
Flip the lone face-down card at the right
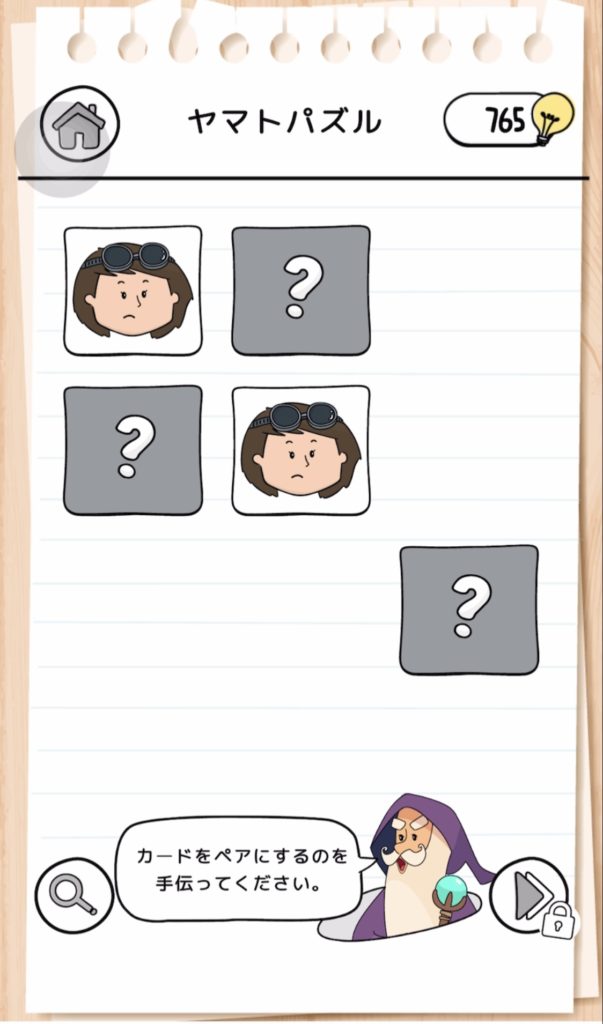point(469,610)
